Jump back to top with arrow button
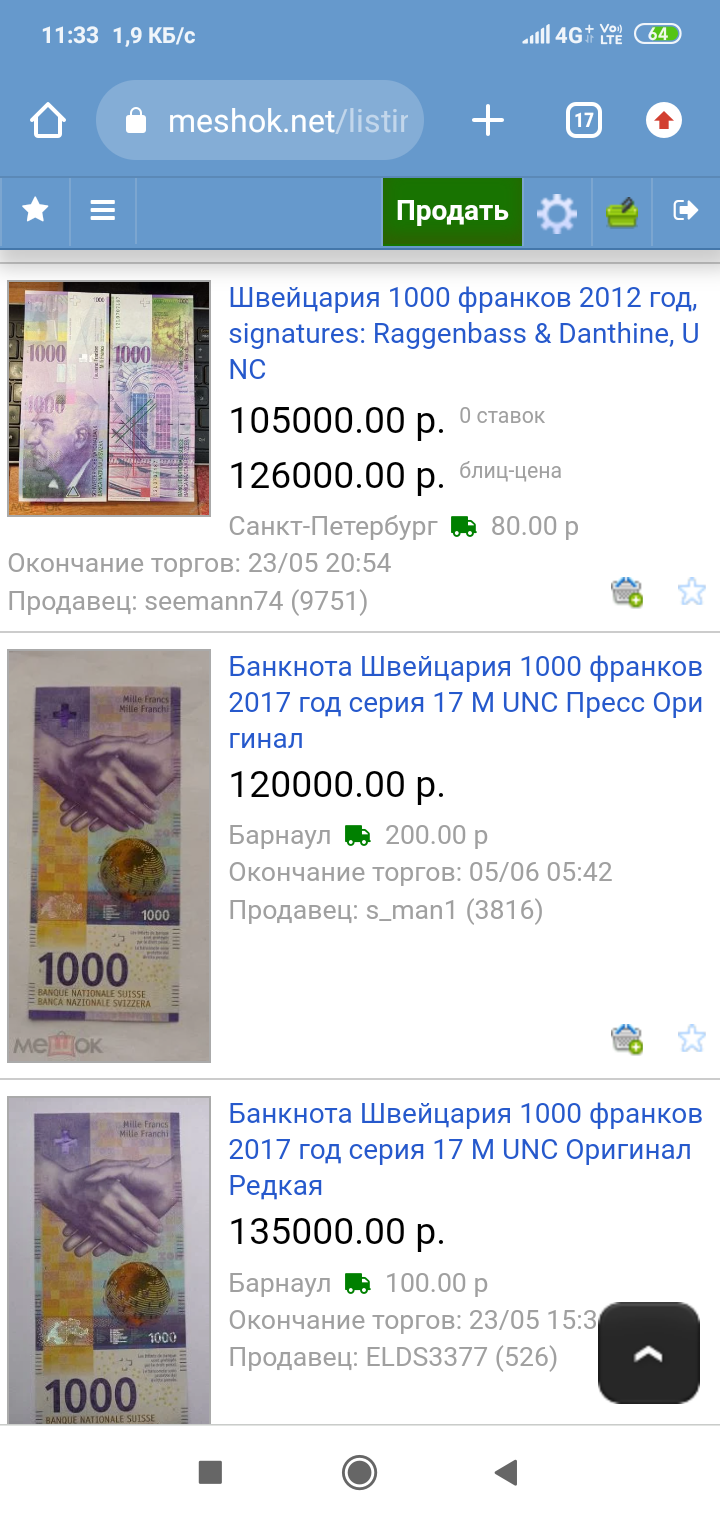720x1520 pixels. click(648, 1353)
